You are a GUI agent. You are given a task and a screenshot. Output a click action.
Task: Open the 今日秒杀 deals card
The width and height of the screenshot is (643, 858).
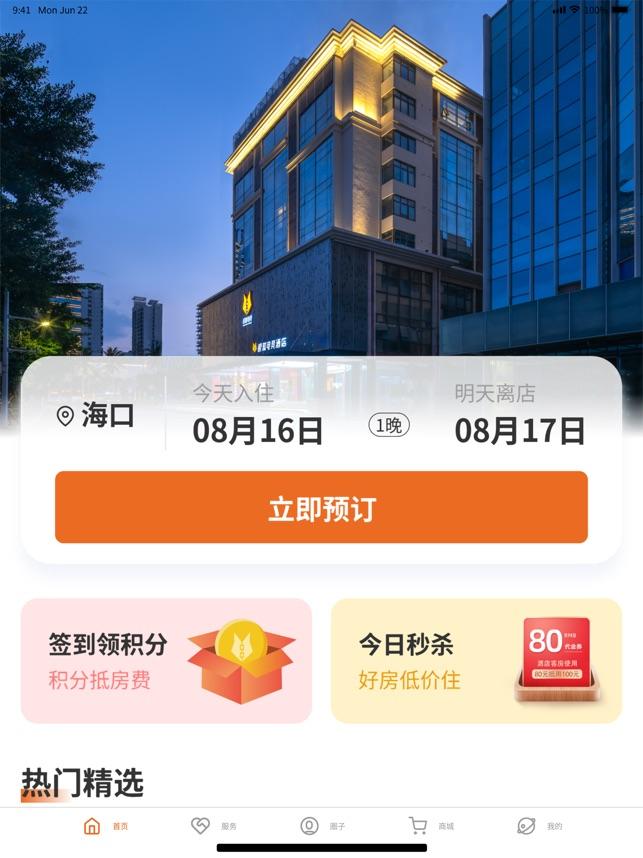476,660
